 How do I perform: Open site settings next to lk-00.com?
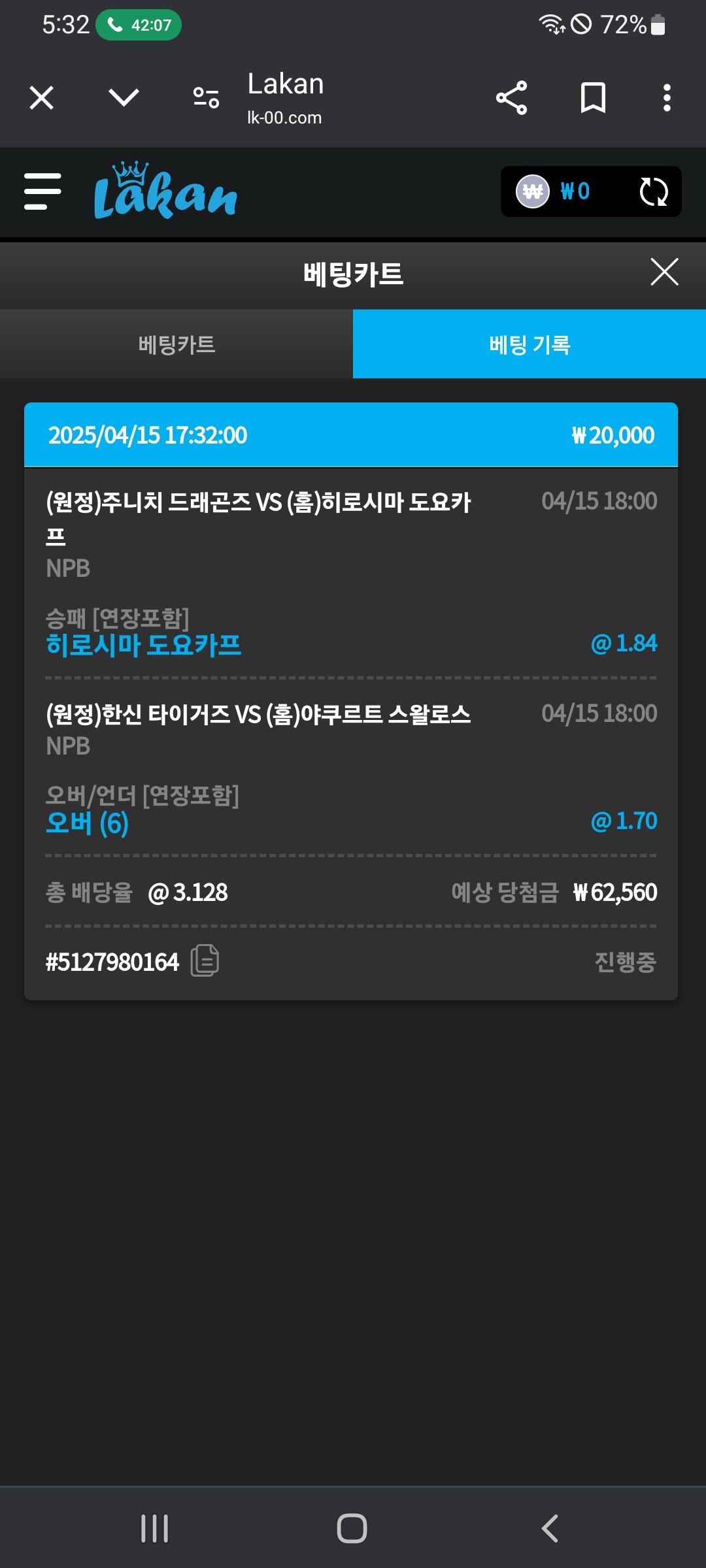tap(206, 98)
